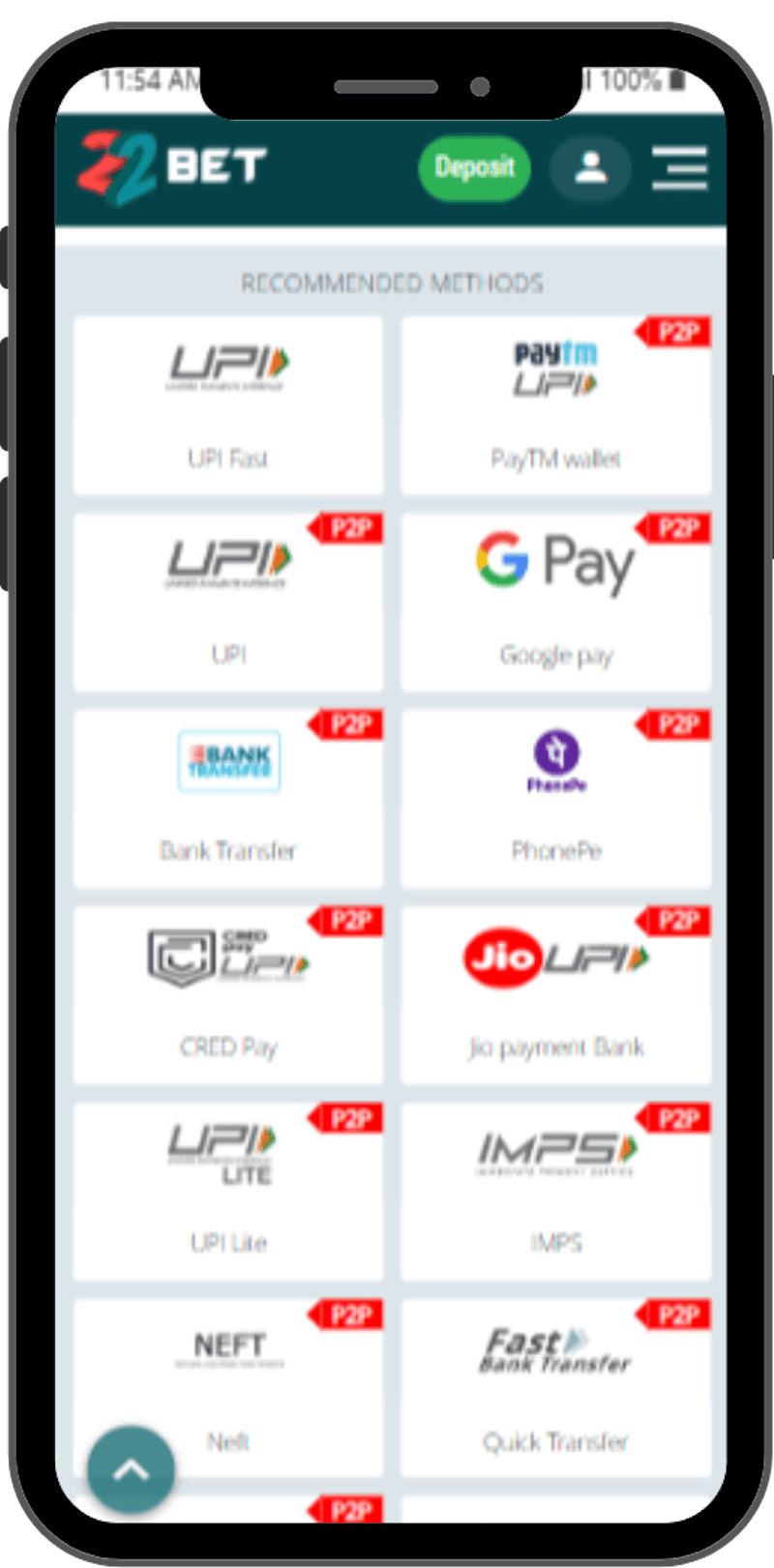Open the user profile icon
Viewport: 774px width, 1568px height.
[590, 168]
